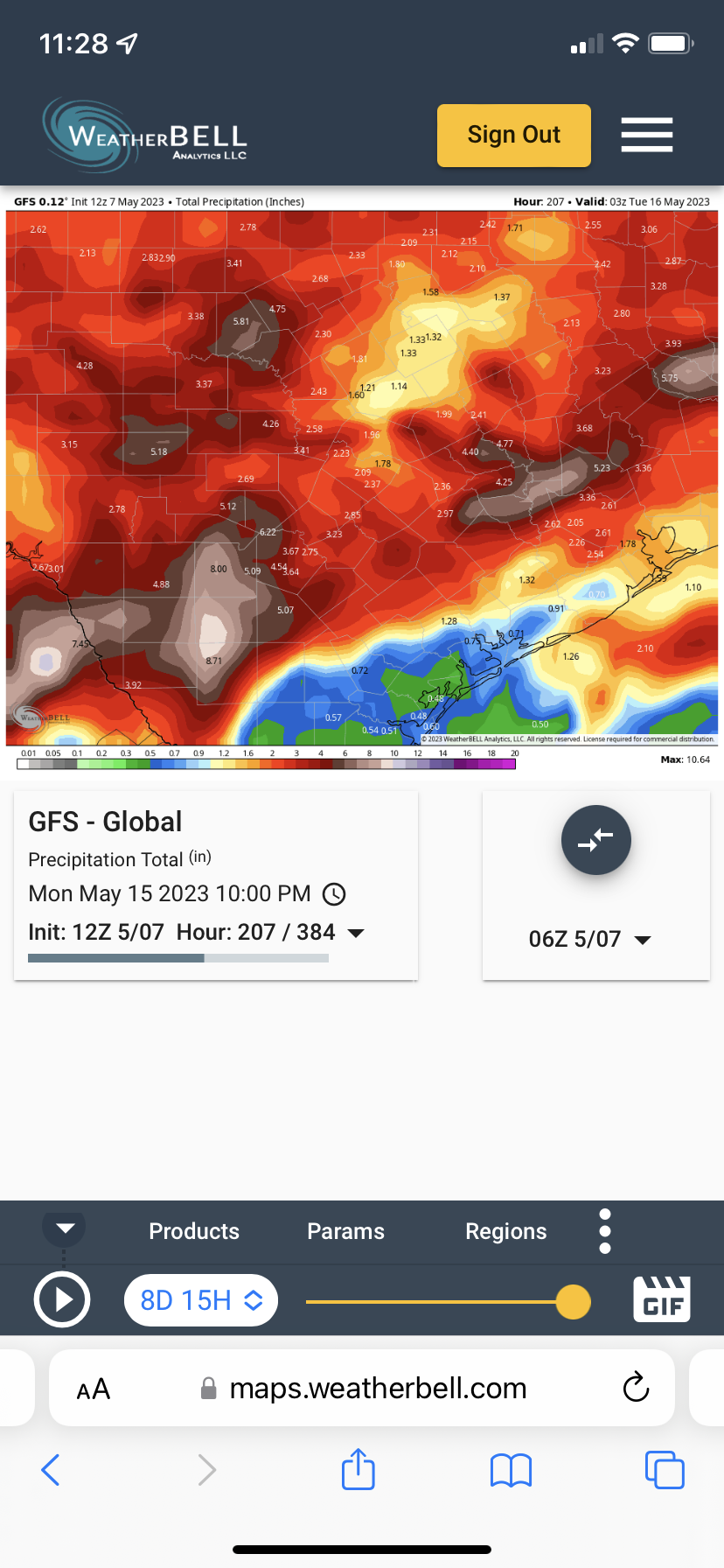Expand the forecast hour dropdown
Image resolution: width=724 pixels, height=1568 pixels.
click(x=356, y=933)
